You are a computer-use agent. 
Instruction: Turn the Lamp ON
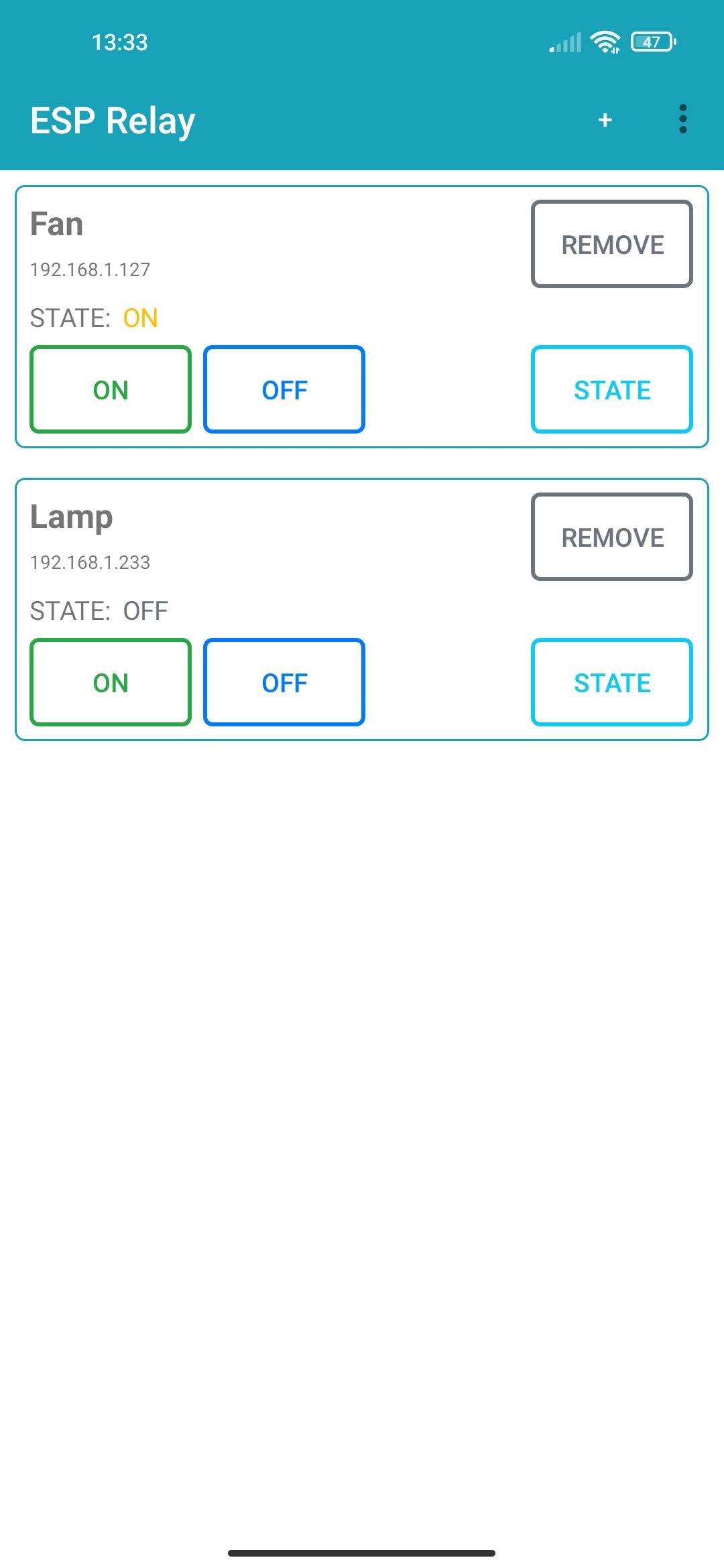pyautogui.click(x=111, y=682)
